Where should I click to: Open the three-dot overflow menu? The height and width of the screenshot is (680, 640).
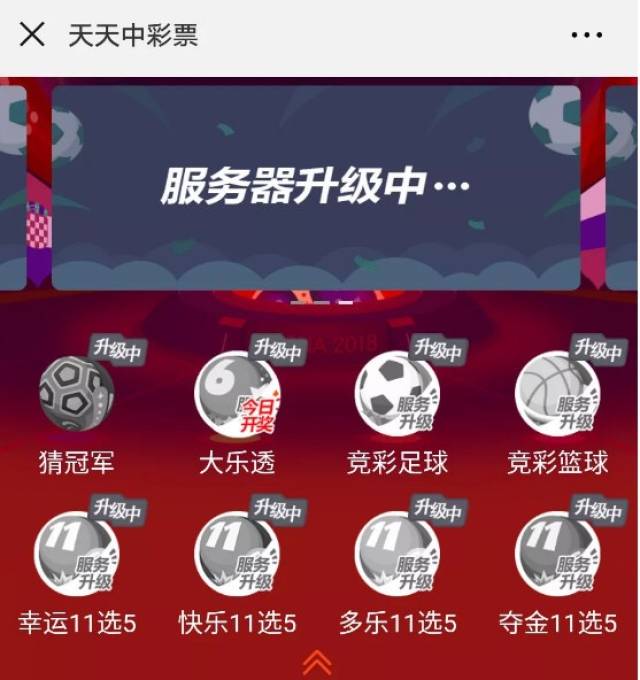(x=587, y=35)
